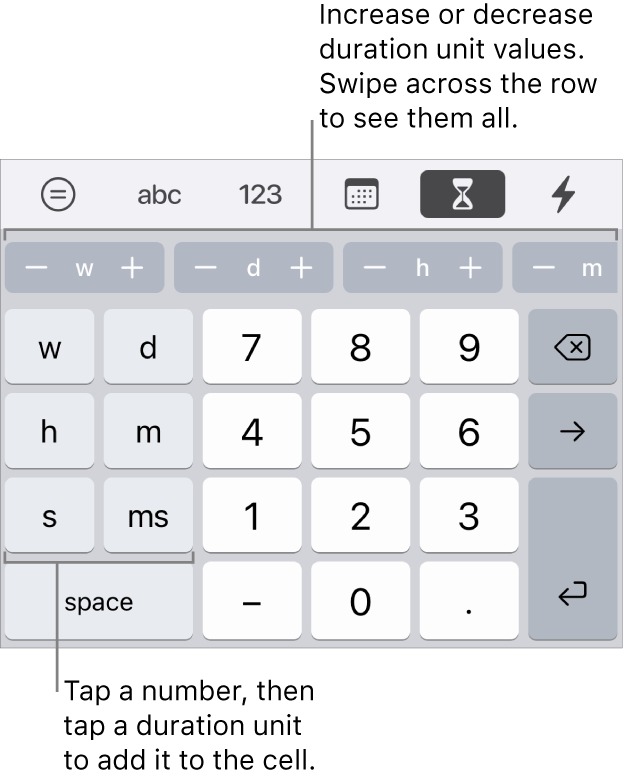The image size is (626, 782).
Task: Tap the lightning bolt quick actions icon
Action: (x=564, y=195)
